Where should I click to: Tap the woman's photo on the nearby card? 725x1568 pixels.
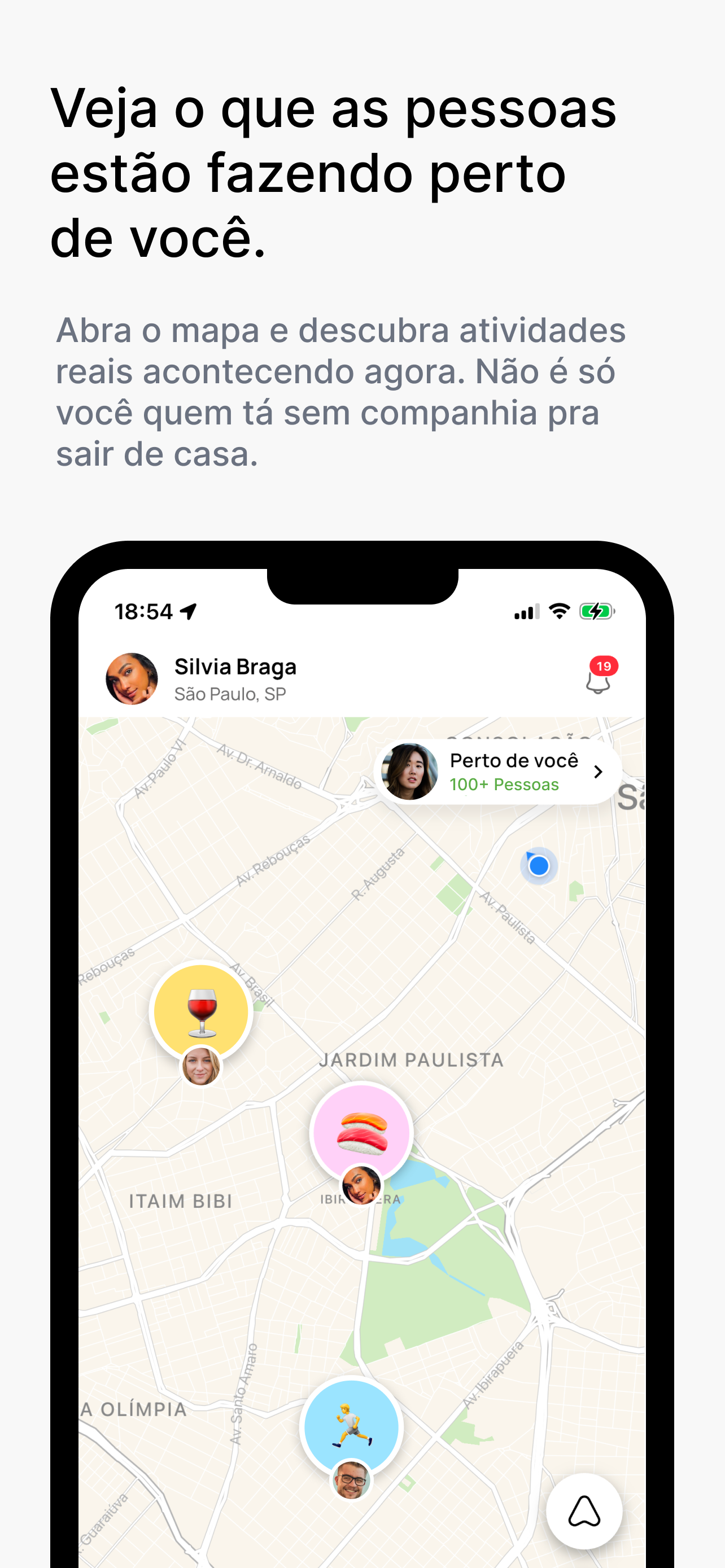coord(410,770)
